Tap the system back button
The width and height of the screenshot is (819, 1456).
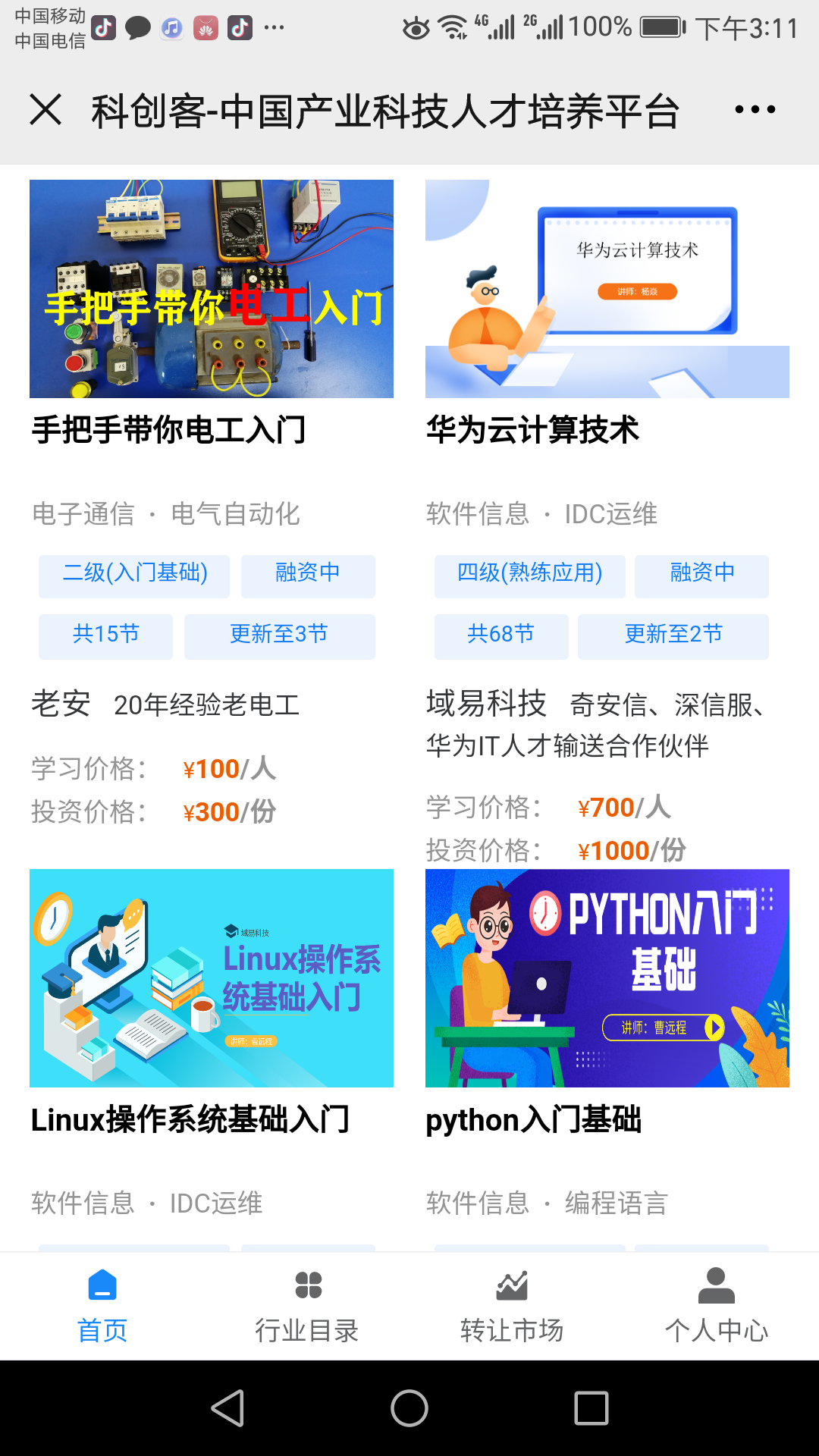[227, 1408]
